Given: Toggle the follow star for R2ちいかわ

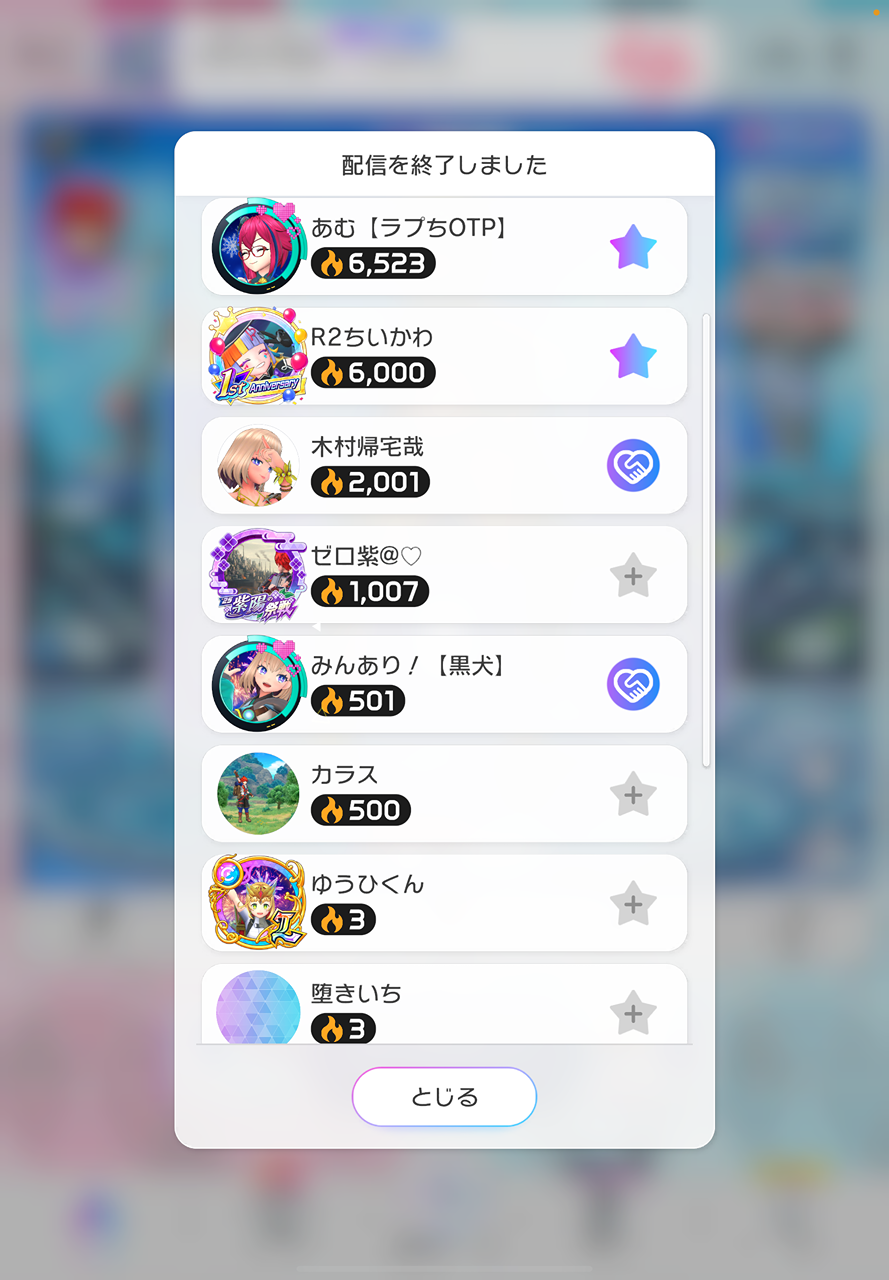Looking at the screenshot, I should (633, 357).
